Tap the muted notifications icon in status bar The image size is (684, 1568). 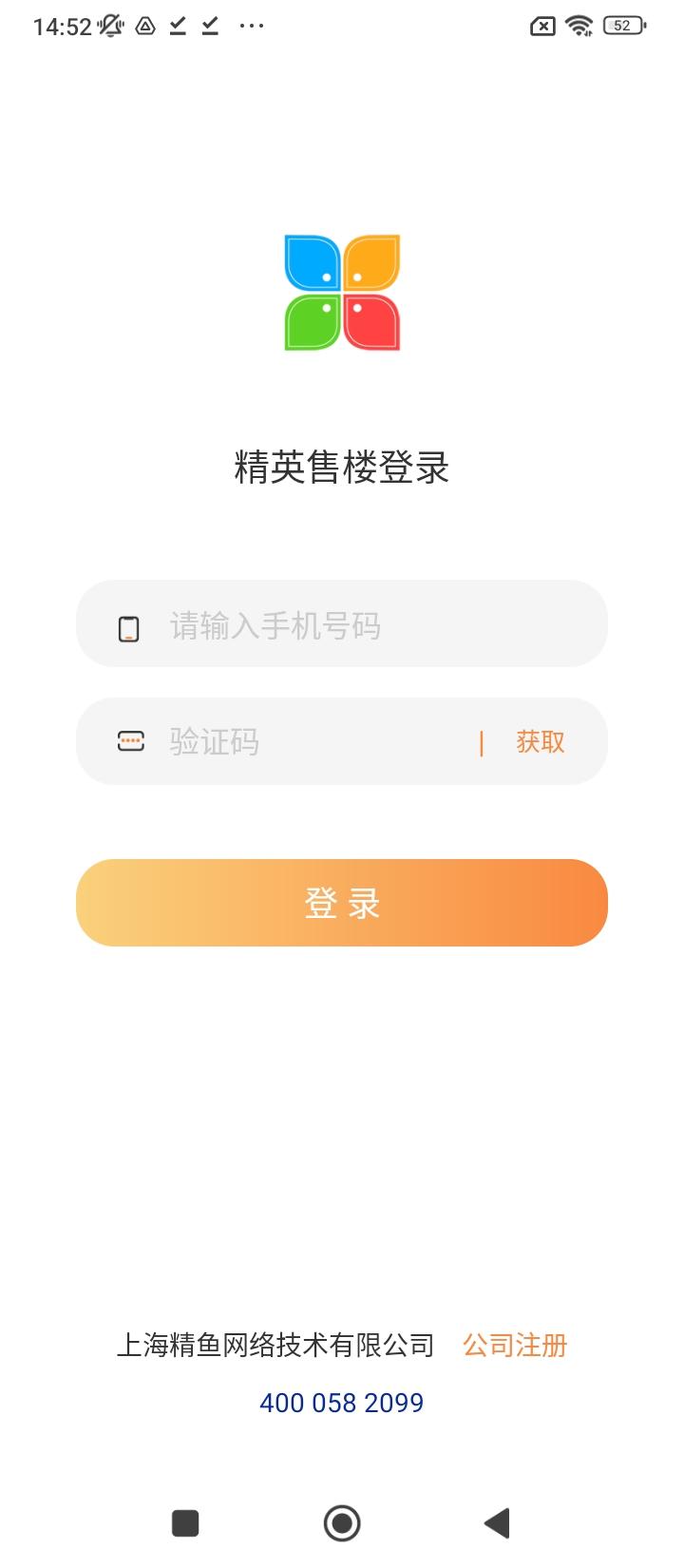(109, 25)
